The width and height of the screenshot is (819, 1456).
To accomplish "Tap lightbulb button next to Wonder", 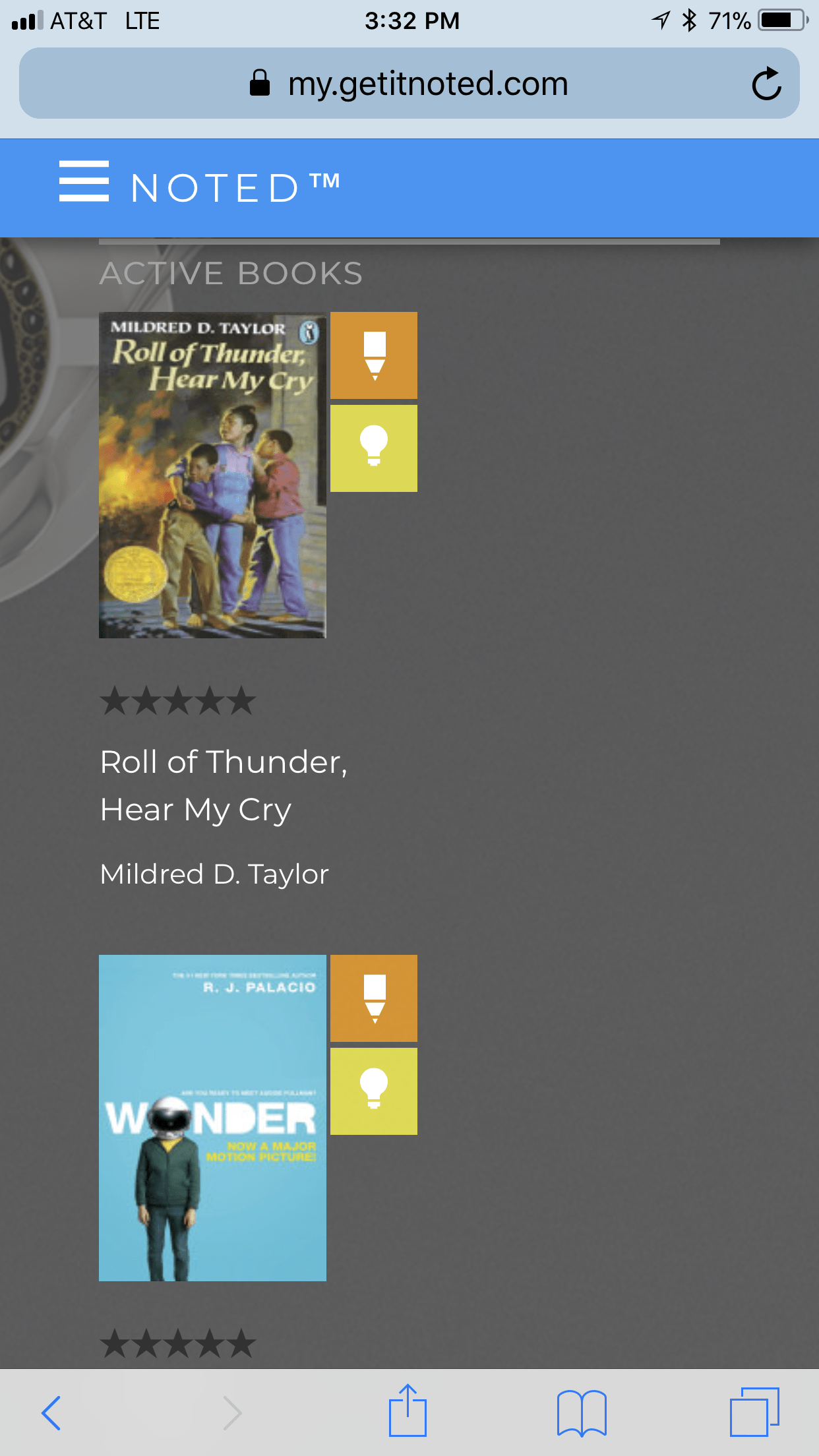I will (x=374, y=1091).
